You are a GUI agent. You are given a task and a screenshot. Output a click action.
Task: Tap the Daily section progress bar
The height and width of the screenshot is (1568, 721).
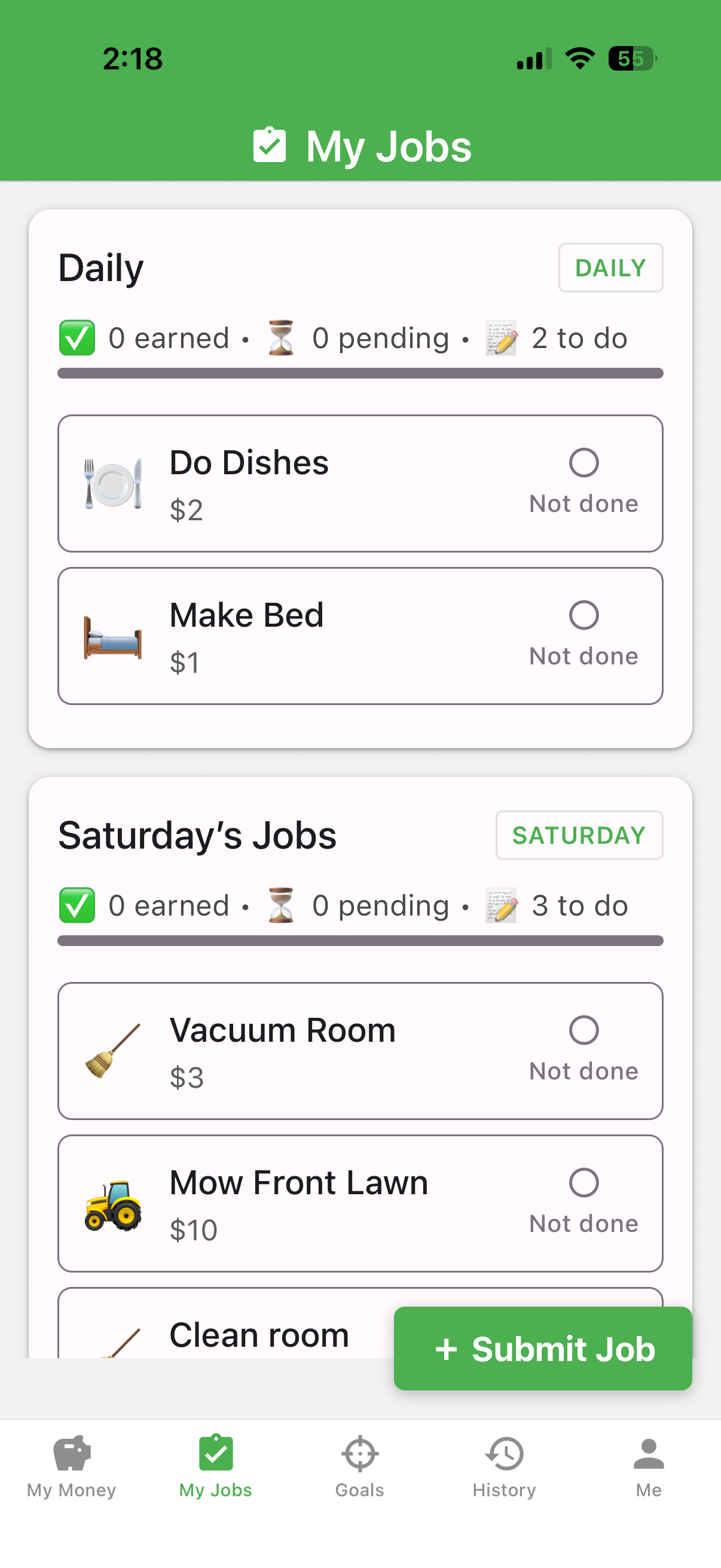360,372
